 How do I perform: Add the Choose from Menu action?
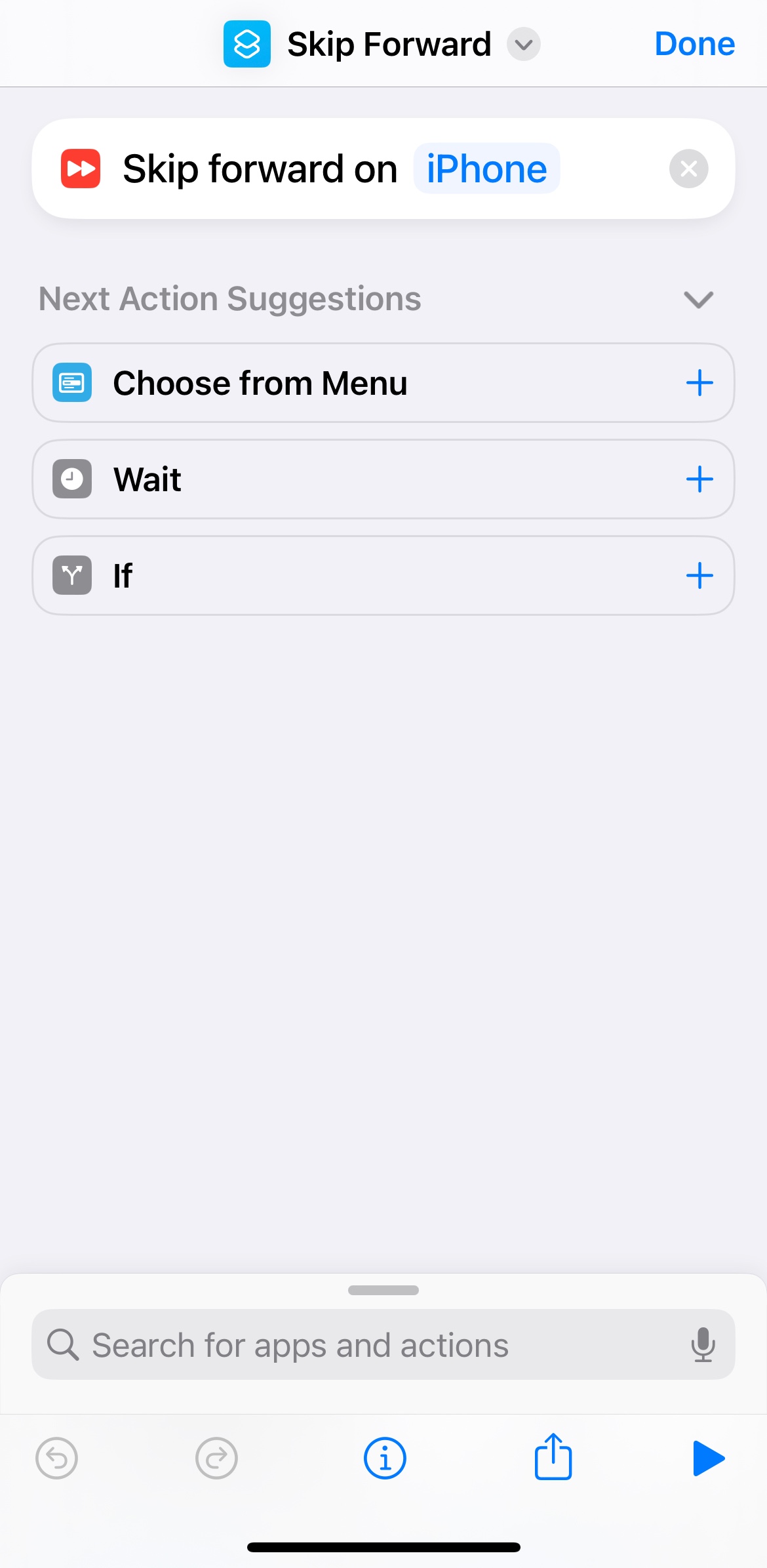[x=699, y=383]
